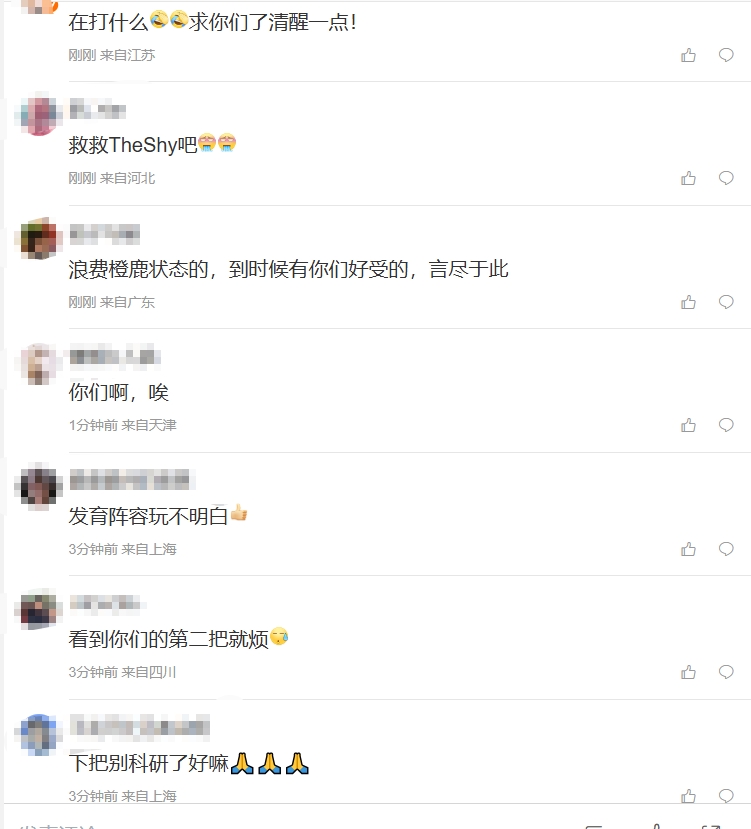
Task: Like the comment '在打什么…清醒一点'
Action: [x=688, y=56]
